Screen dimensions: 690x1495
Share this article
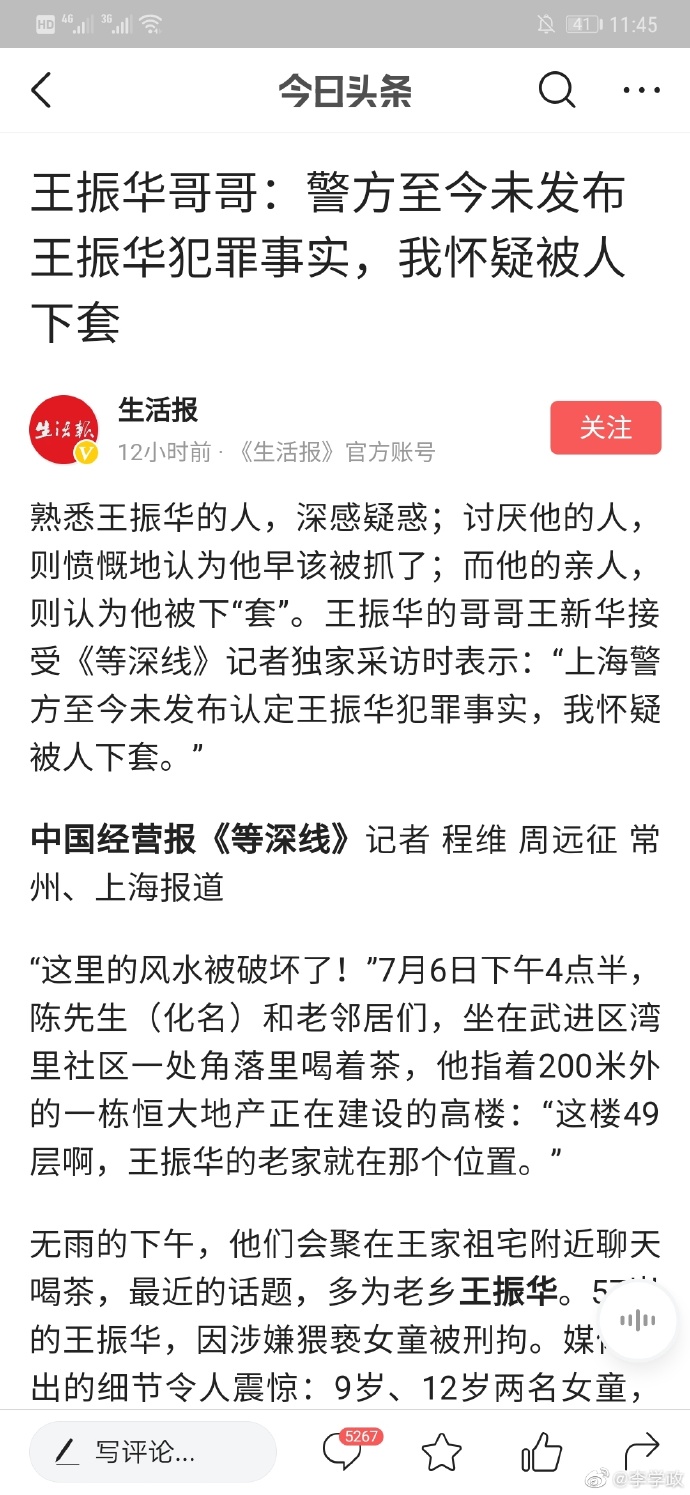click(x=641, y=1449)
